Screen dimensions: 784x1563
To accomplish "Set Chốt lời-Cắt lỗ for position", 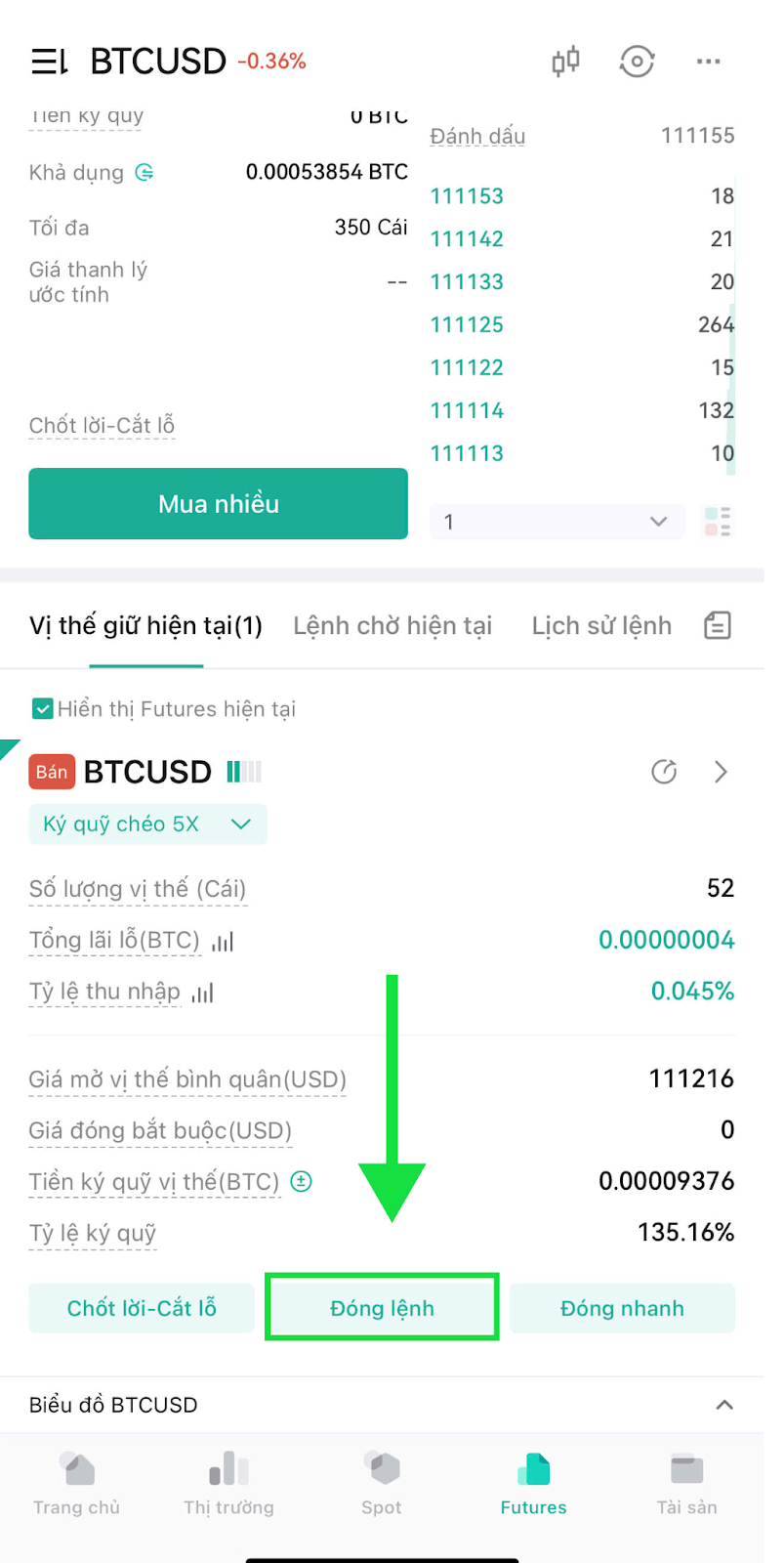I will [142, 1308].
